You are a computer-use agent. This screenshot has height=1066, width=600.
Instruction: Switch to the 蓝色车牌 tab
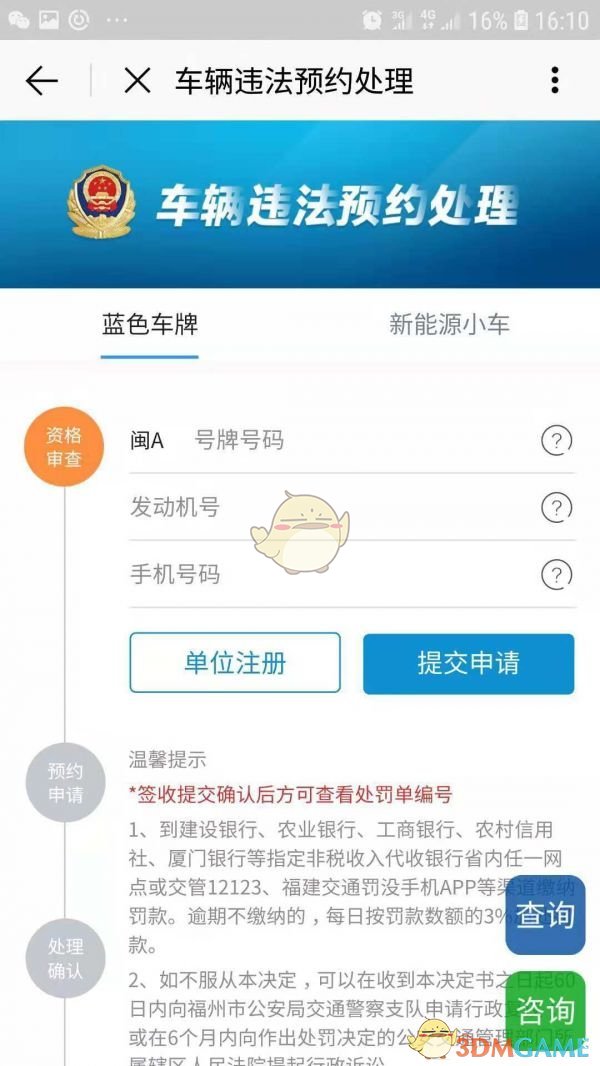150,325
